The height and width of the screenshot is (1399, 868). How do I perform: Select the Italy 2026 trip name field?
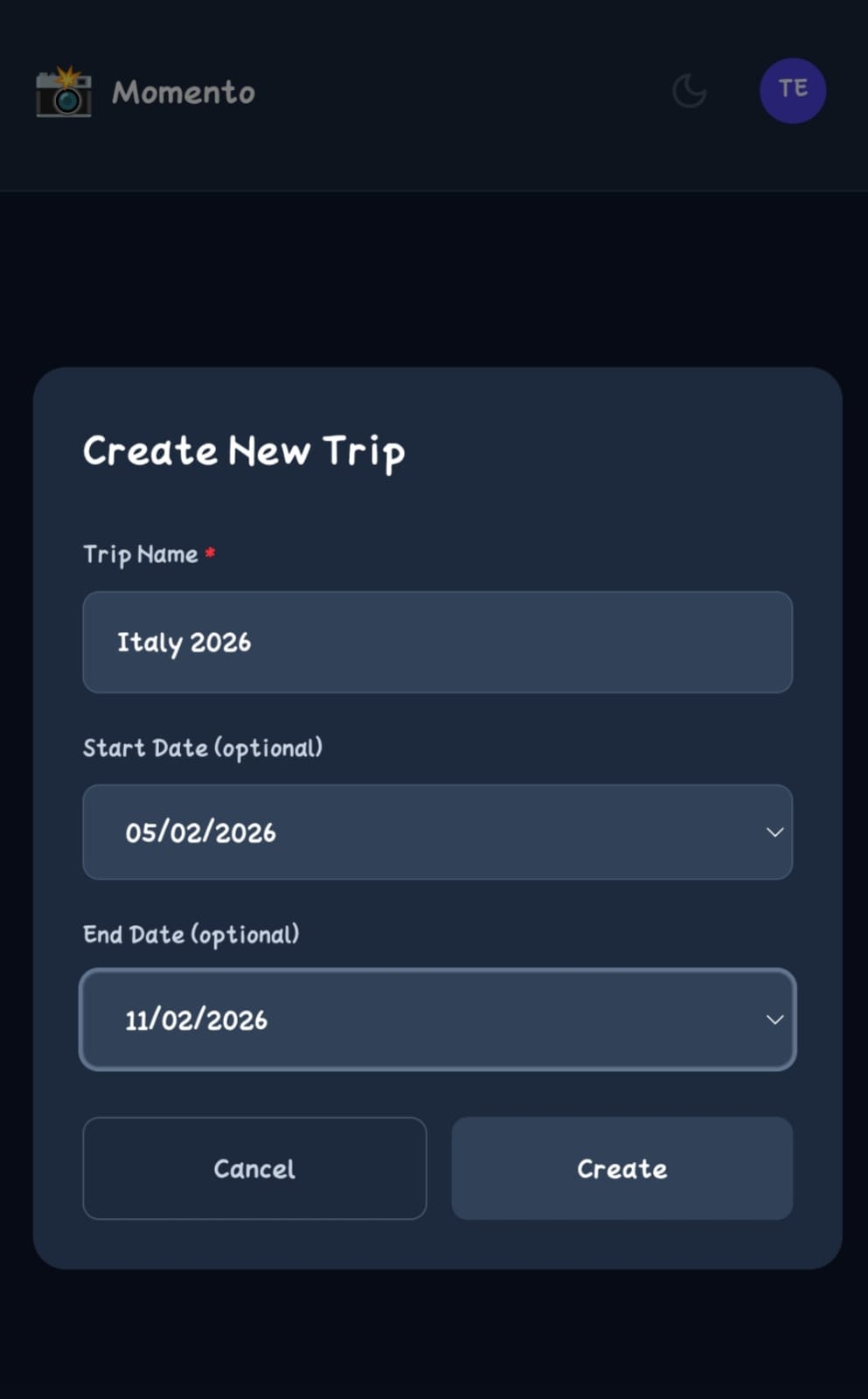(x=437, y=643)
